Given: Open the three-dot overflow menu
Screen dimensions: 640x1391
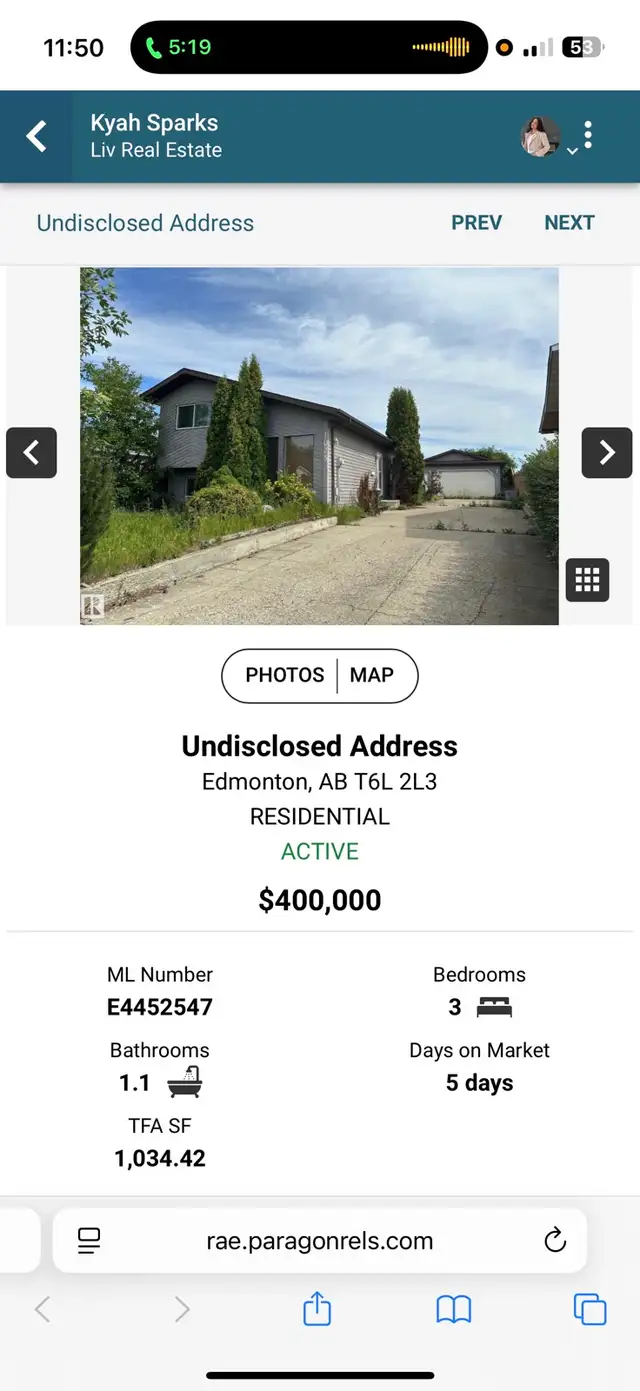Looking at the screenshot, I should (589, 136).
